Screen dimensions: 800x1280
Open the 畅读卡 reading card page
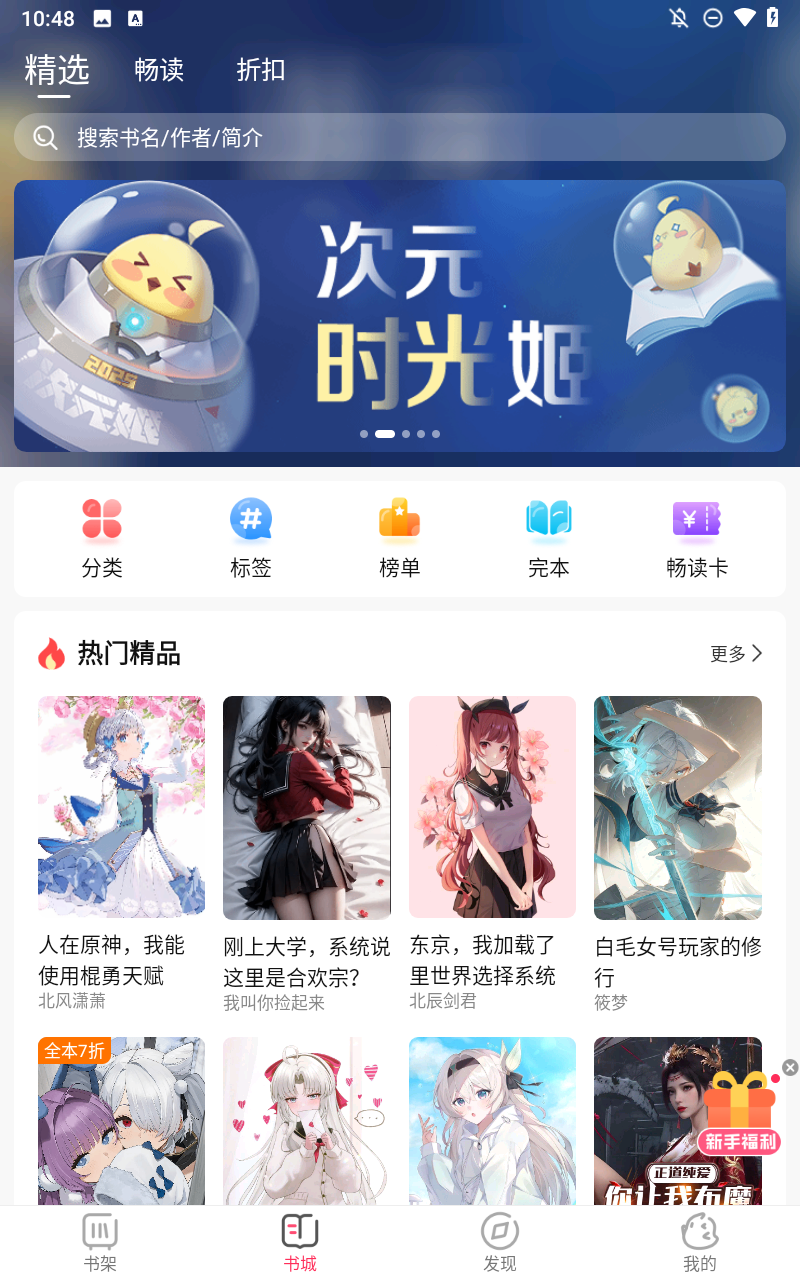click(x=696, y=538)
